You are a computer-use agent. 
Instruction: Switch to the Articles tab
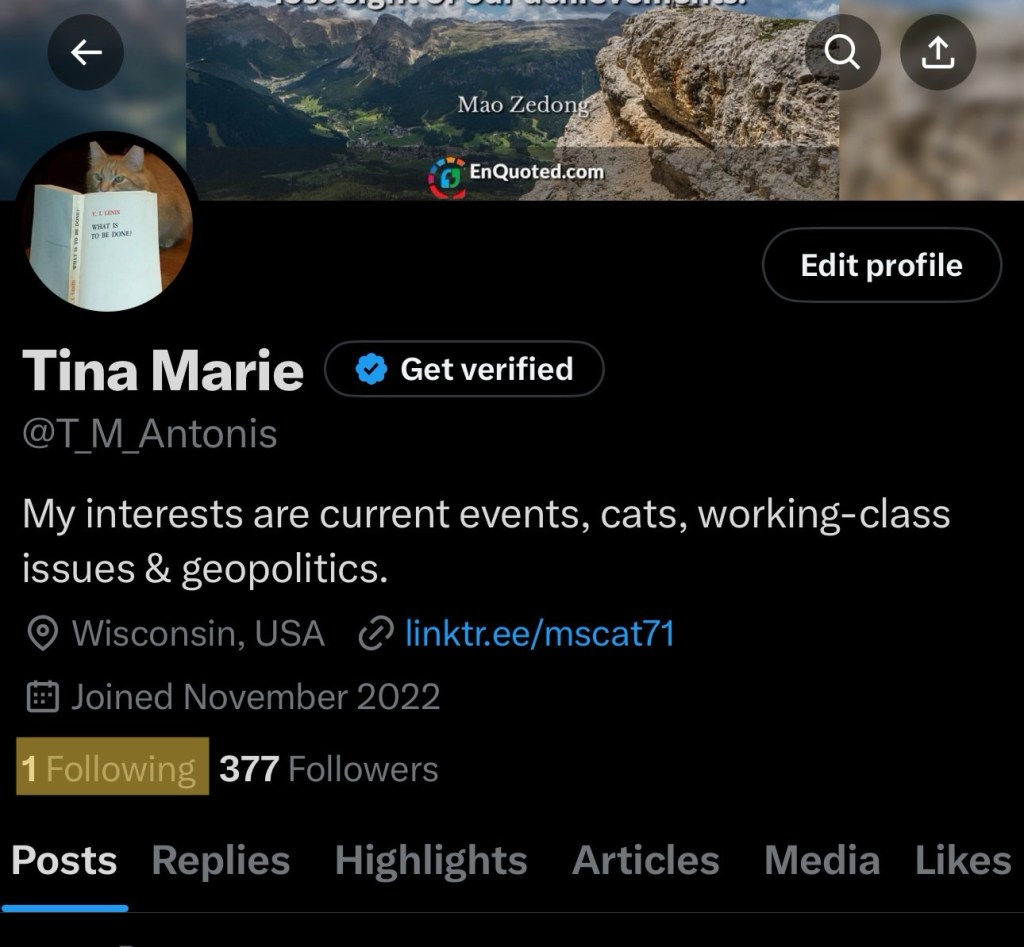pos(645,860)
